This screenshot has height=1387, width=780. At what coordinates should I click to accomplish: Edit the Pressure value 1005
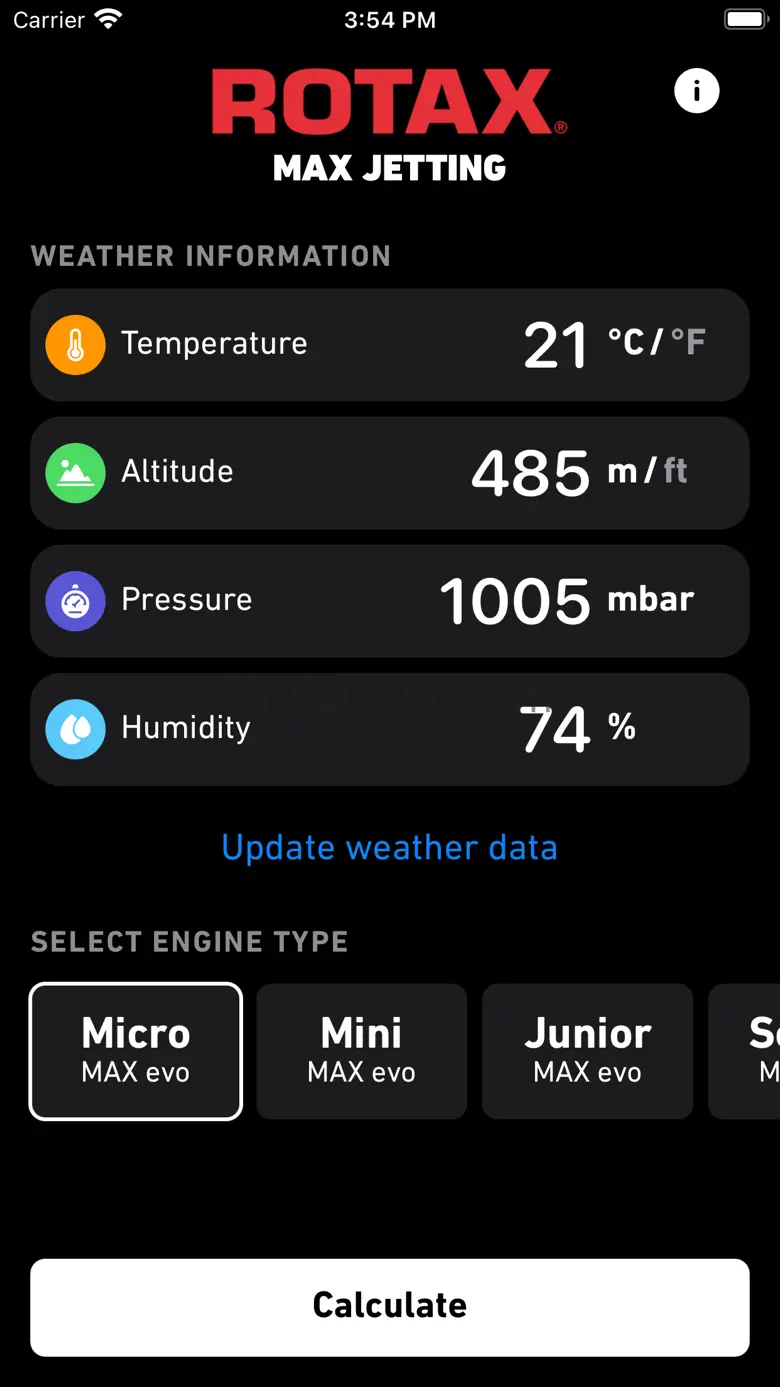[x=515, y=601]
